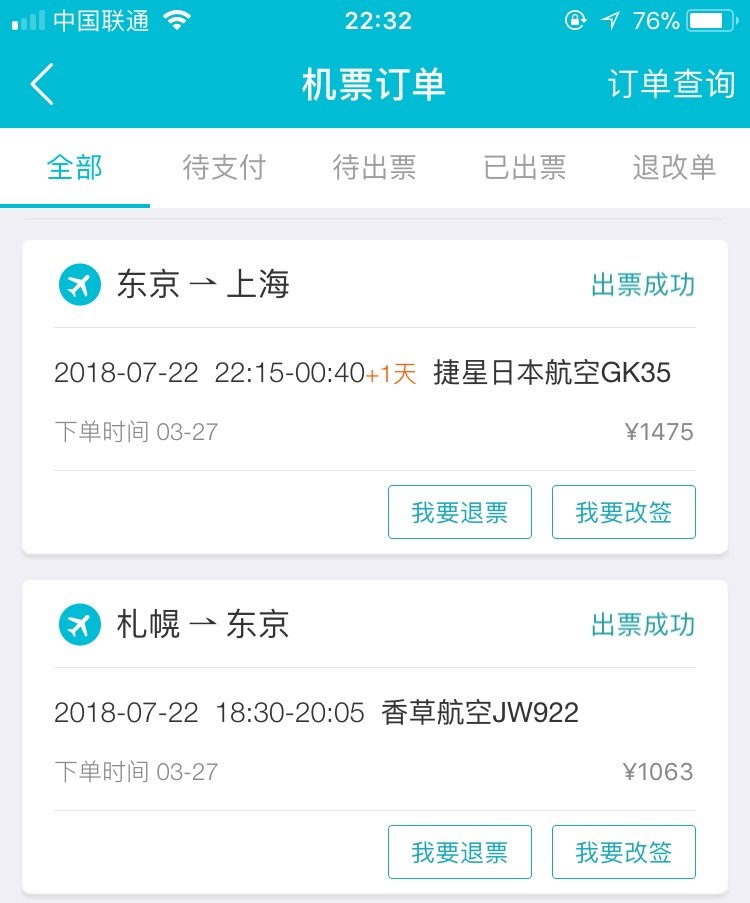Open the 札幌 to 东京 flight order
The width and height of the screenshot is (750, 903).
(374, 714)
